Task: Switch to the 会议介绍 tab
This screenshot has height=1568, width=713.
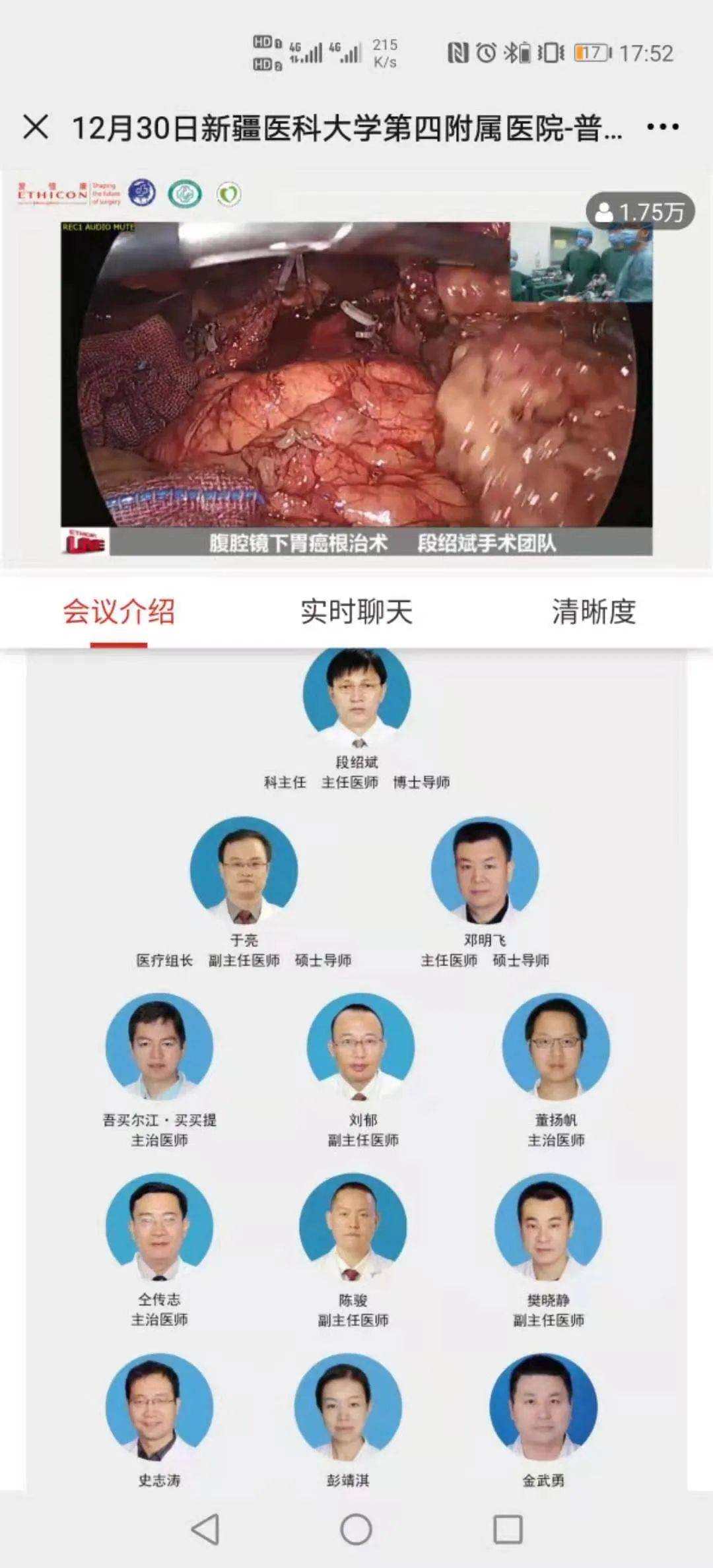Action: (119, 612)
